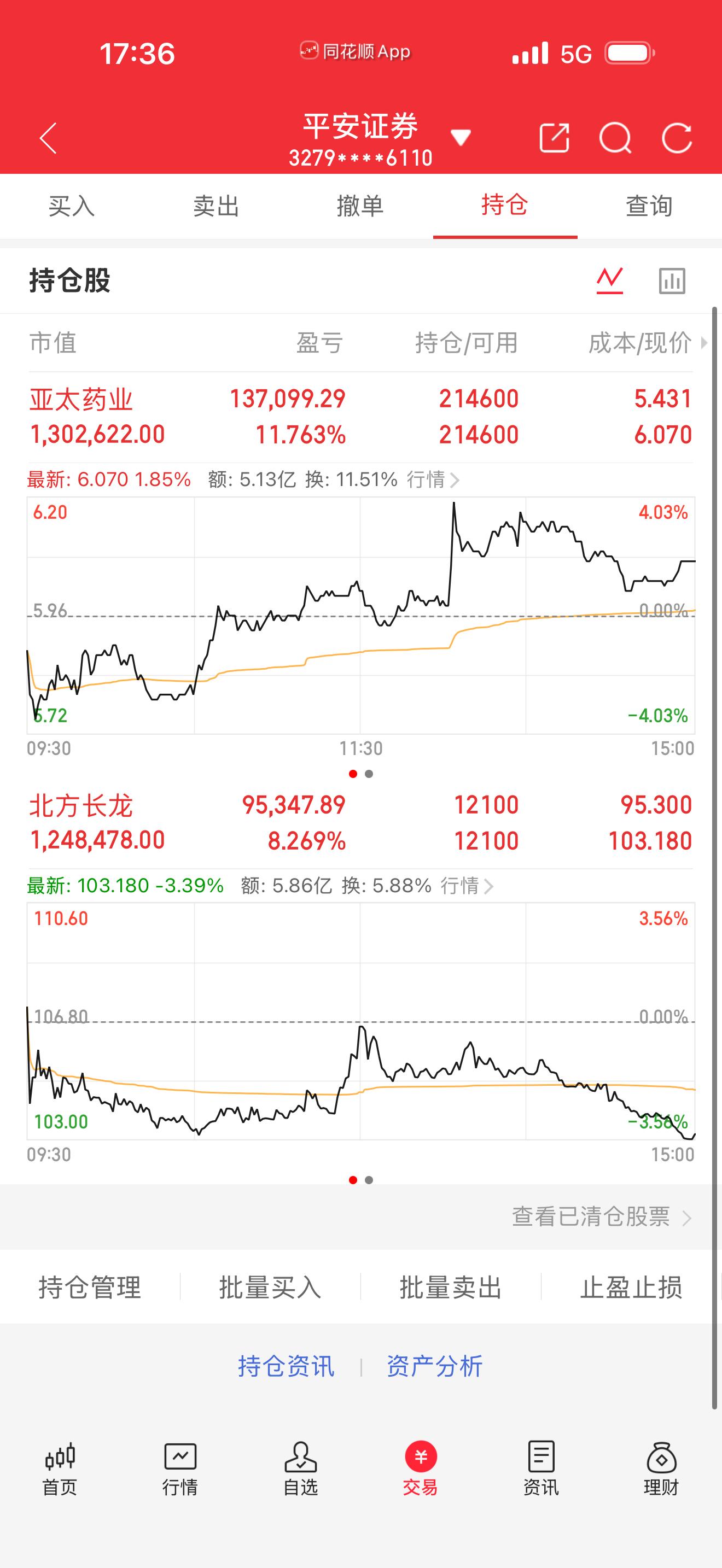The height and width of the screenshot is (1568, 722).
Task: Open 持仓管理
Action: [x=90, y=1288]
